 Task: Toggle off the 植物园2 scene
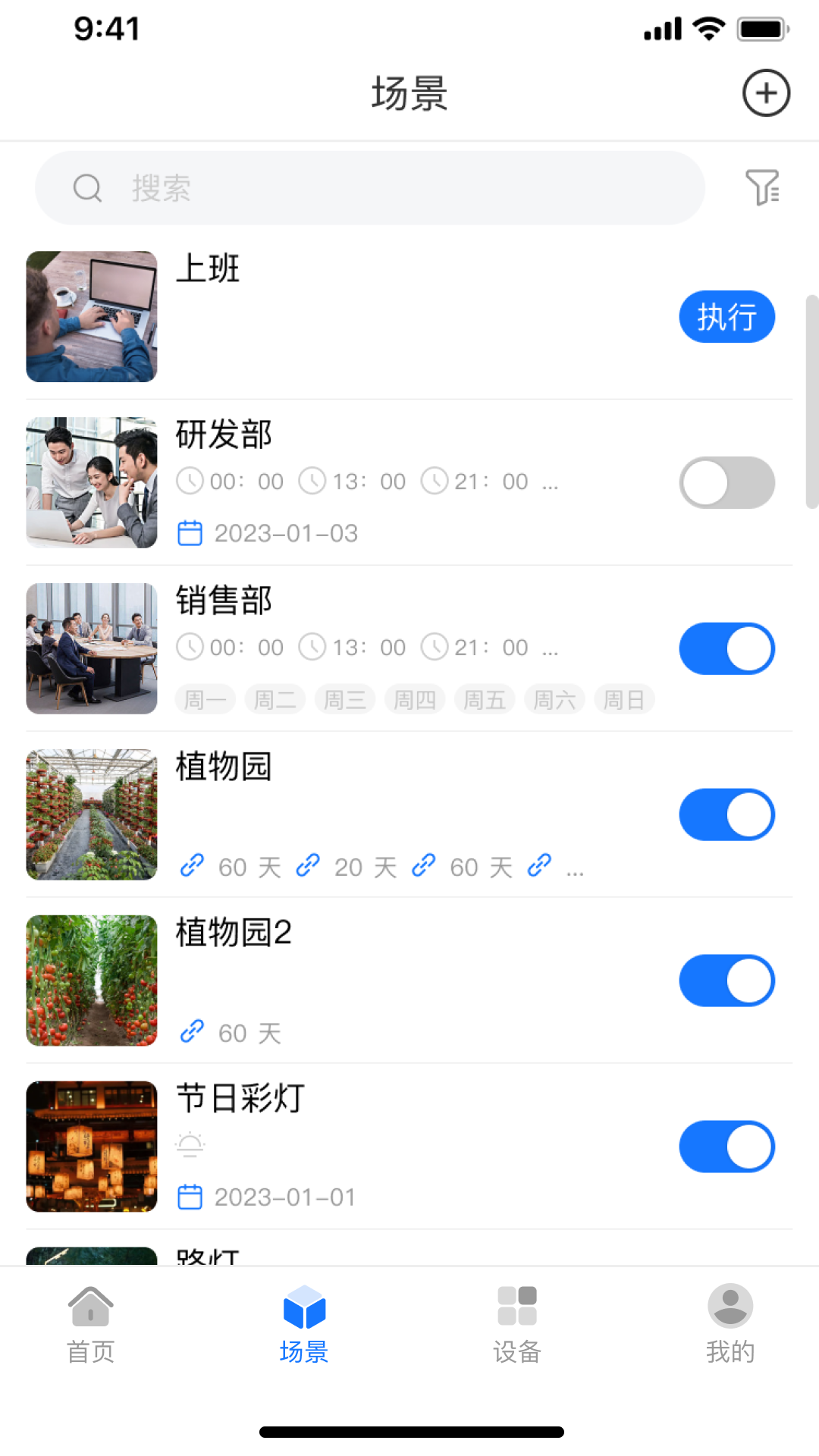click(726, 981)
